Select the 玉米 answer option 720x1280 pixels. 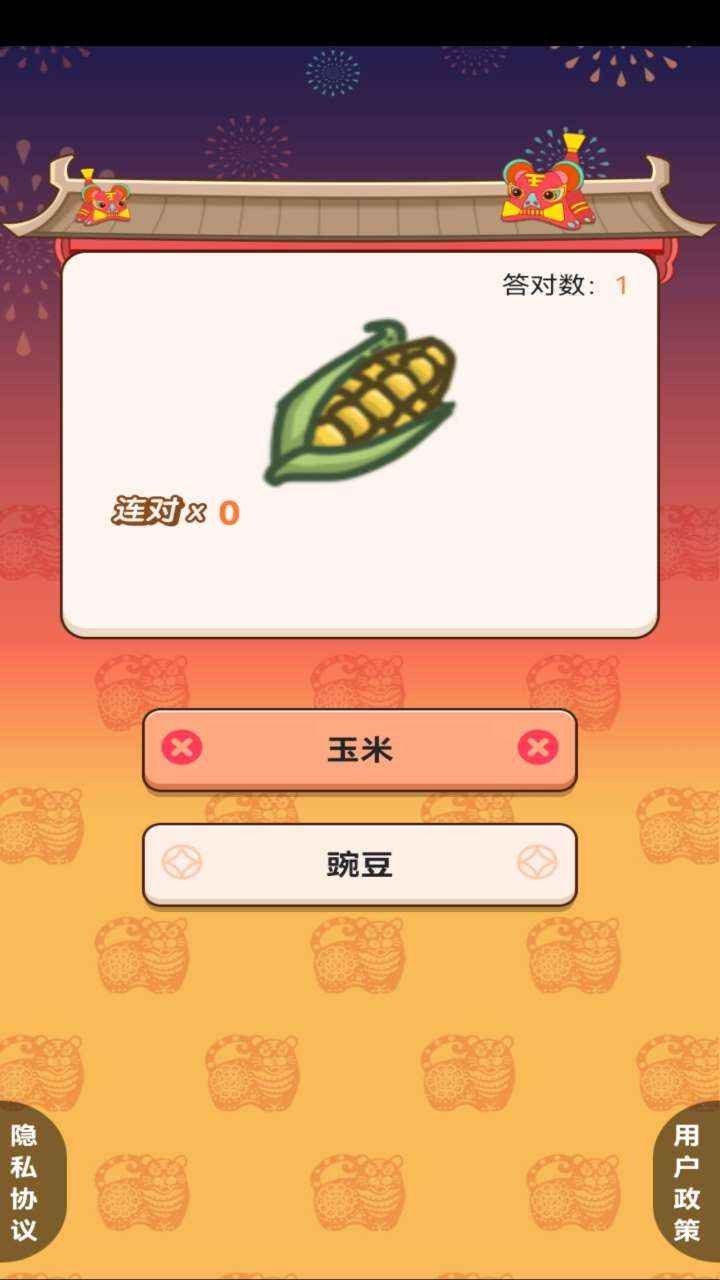point(360,746)
